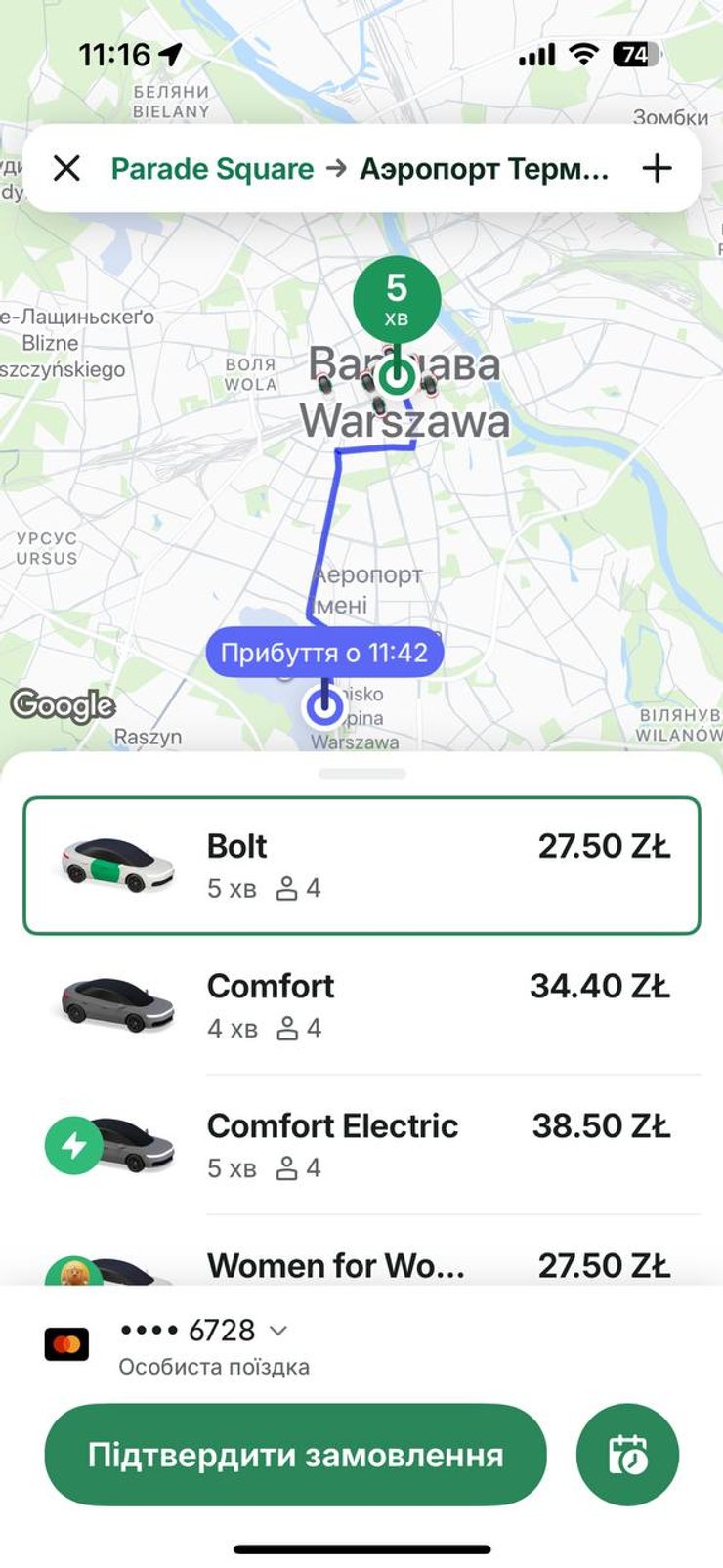Select the Bolt ride for 27.50 ZŁ

tap(361, 866)
